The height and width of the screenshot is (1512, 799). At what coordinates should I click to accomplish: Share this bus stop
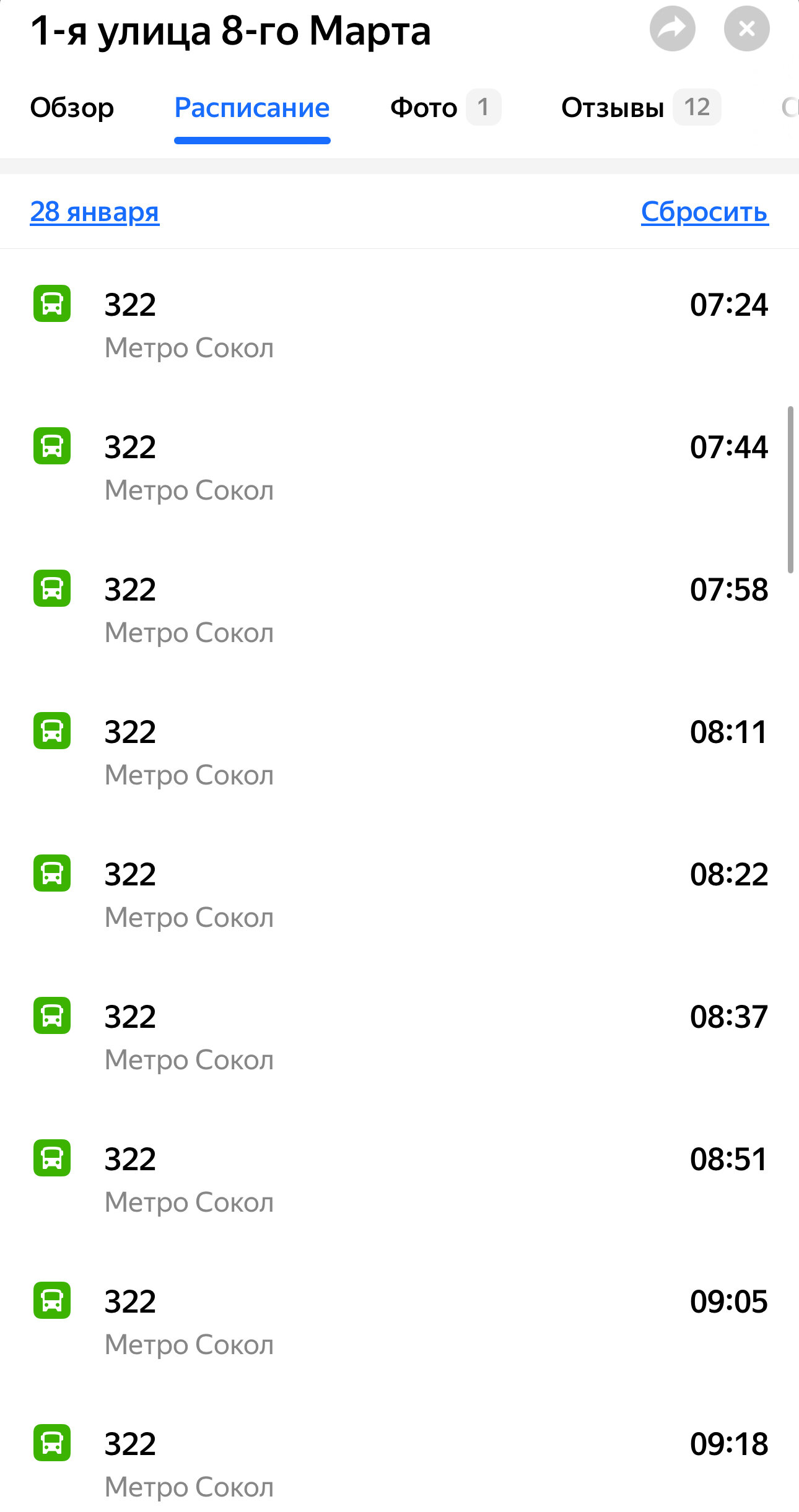tap(672, 28)
